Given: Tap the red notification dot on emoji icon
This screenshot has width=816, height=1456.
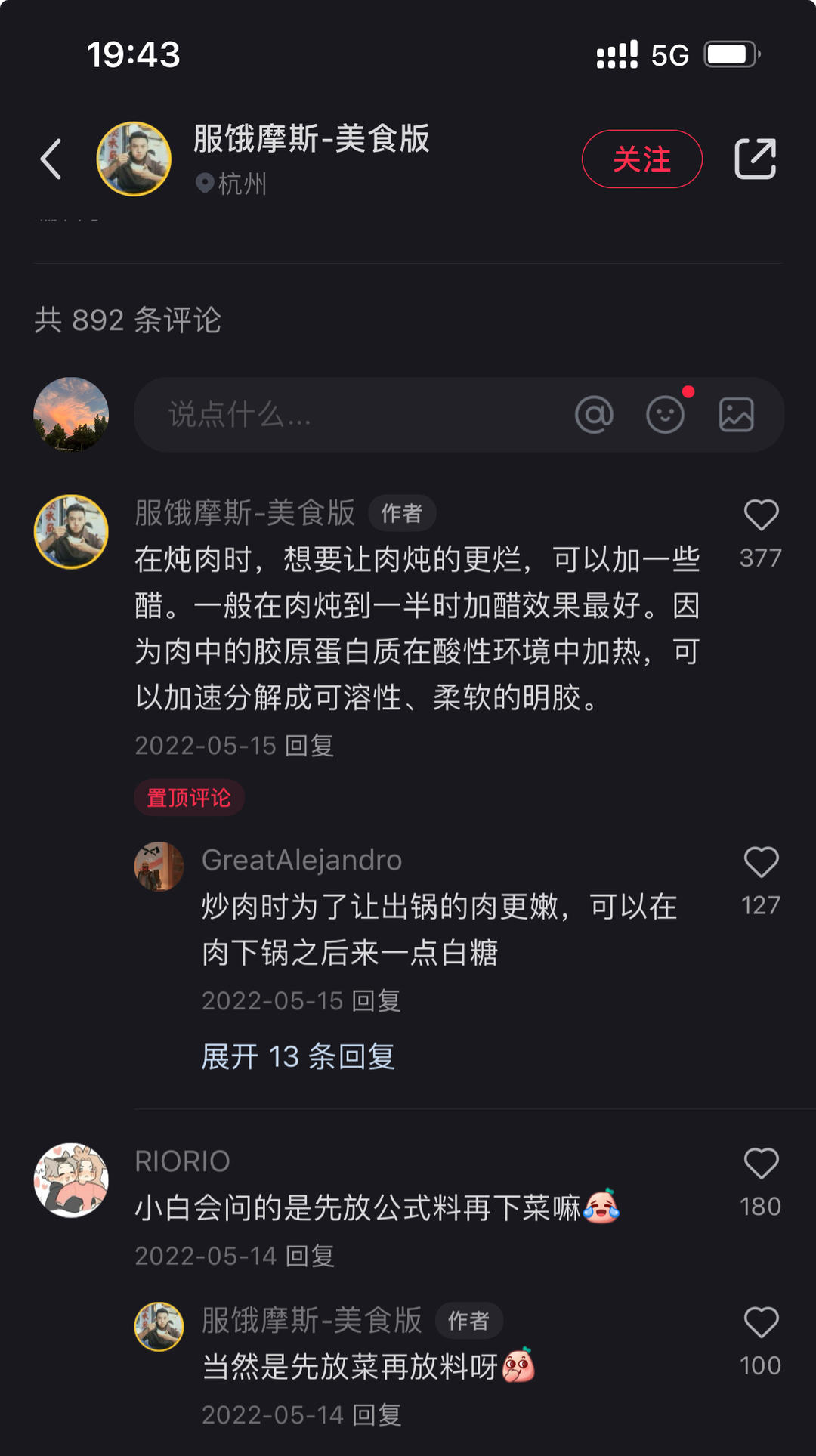Looking at the screenshot, I should click(x=688, y=392).
